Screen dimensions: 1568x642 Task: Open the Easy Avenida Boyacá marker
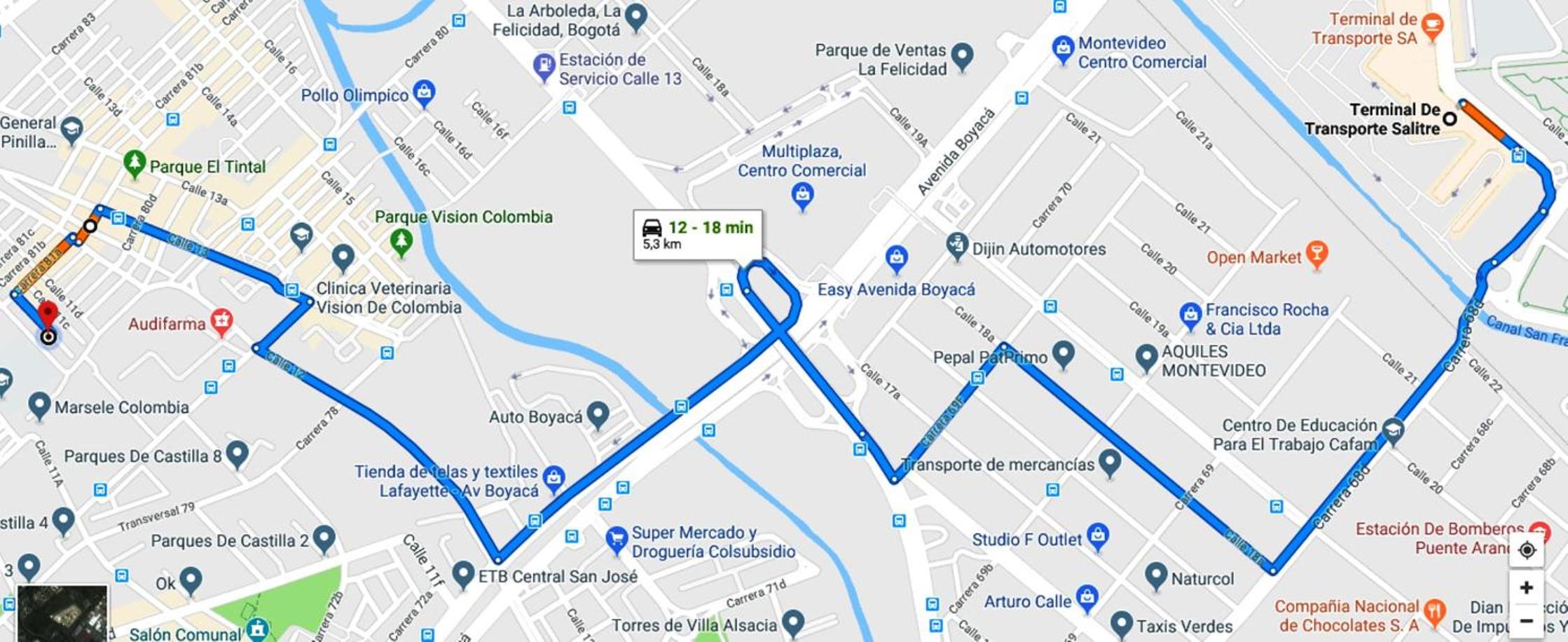(896, 258)
